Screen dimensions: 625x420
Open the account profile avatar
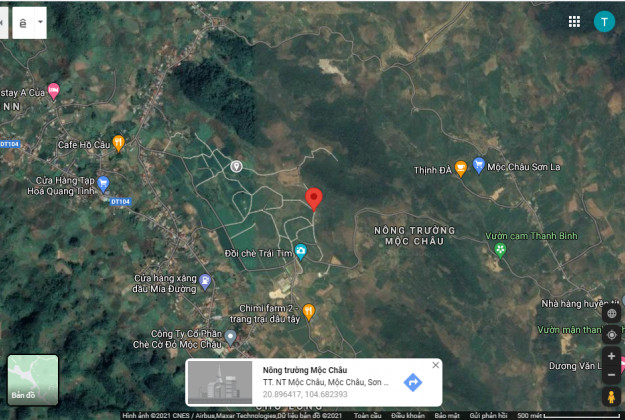coord(604,21)
